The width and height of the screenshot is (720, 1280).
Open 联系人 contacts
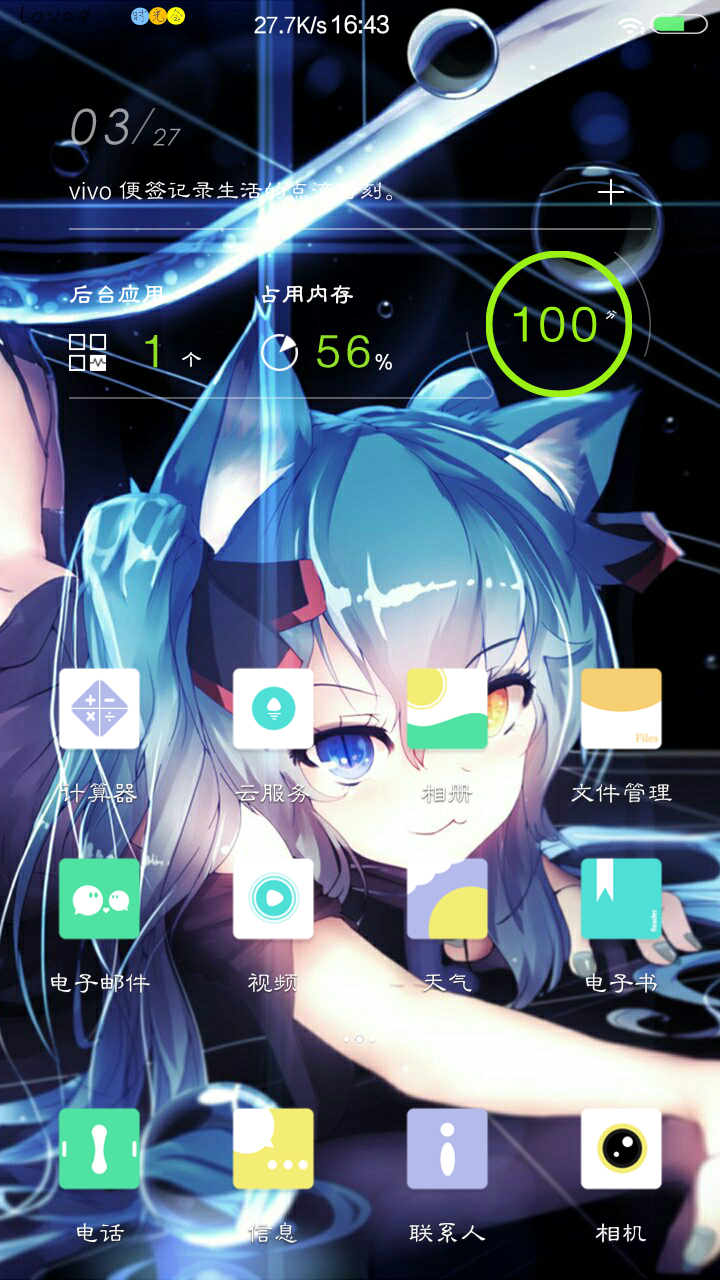(x=447, y=1148)
